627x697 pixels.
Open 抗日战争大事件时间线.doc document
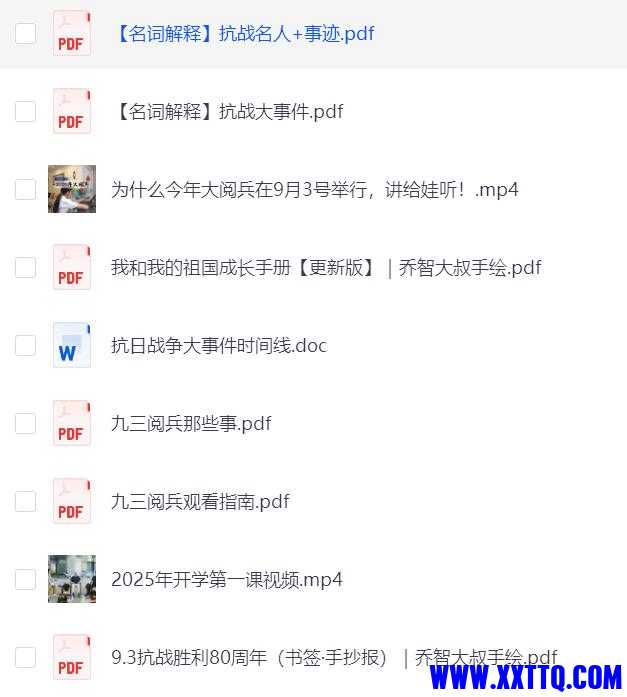[x=218, y=345]
